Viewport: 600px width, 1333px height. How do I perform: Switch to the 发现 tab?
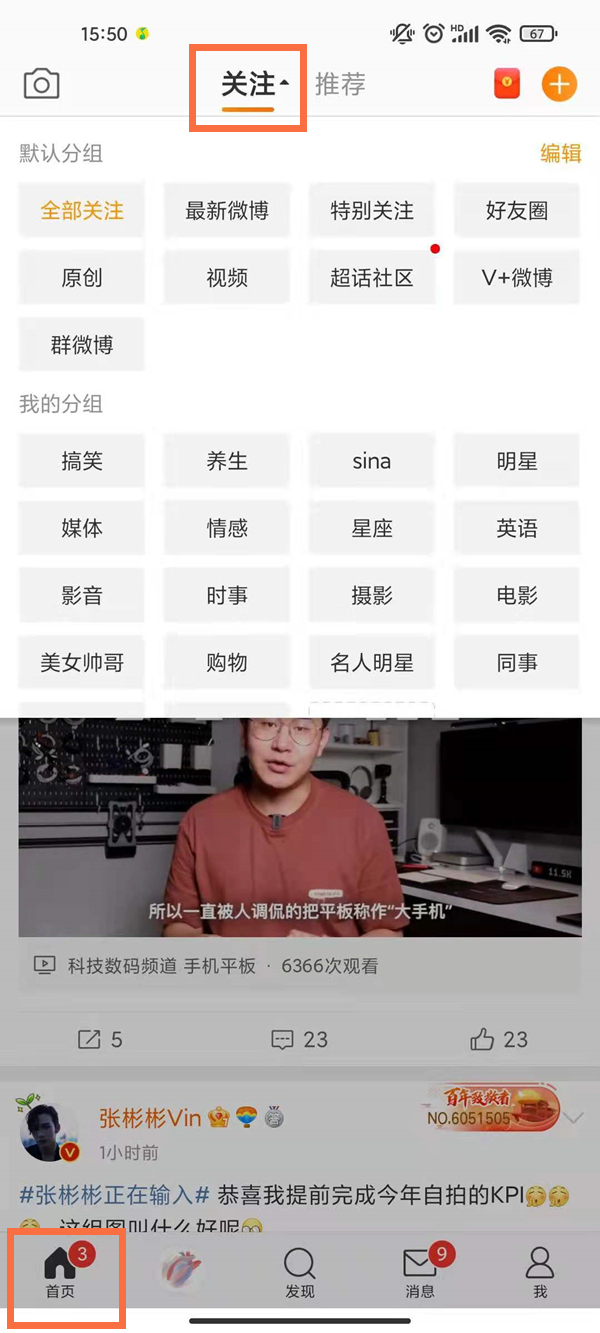coord(300,1272)
